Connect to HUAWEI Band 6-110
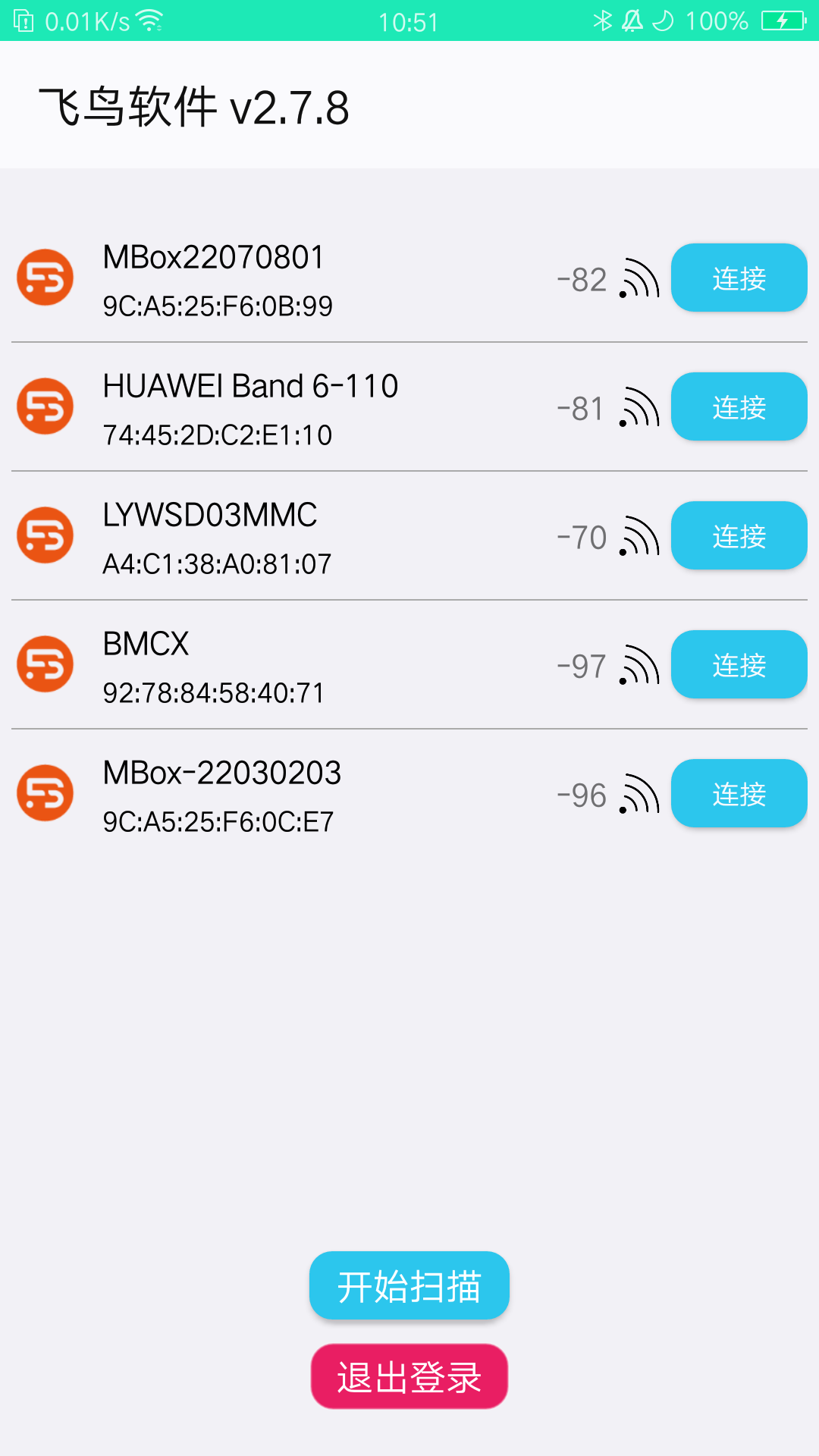819x1456 pixels. pyautogui.click(x=739, y=406)
